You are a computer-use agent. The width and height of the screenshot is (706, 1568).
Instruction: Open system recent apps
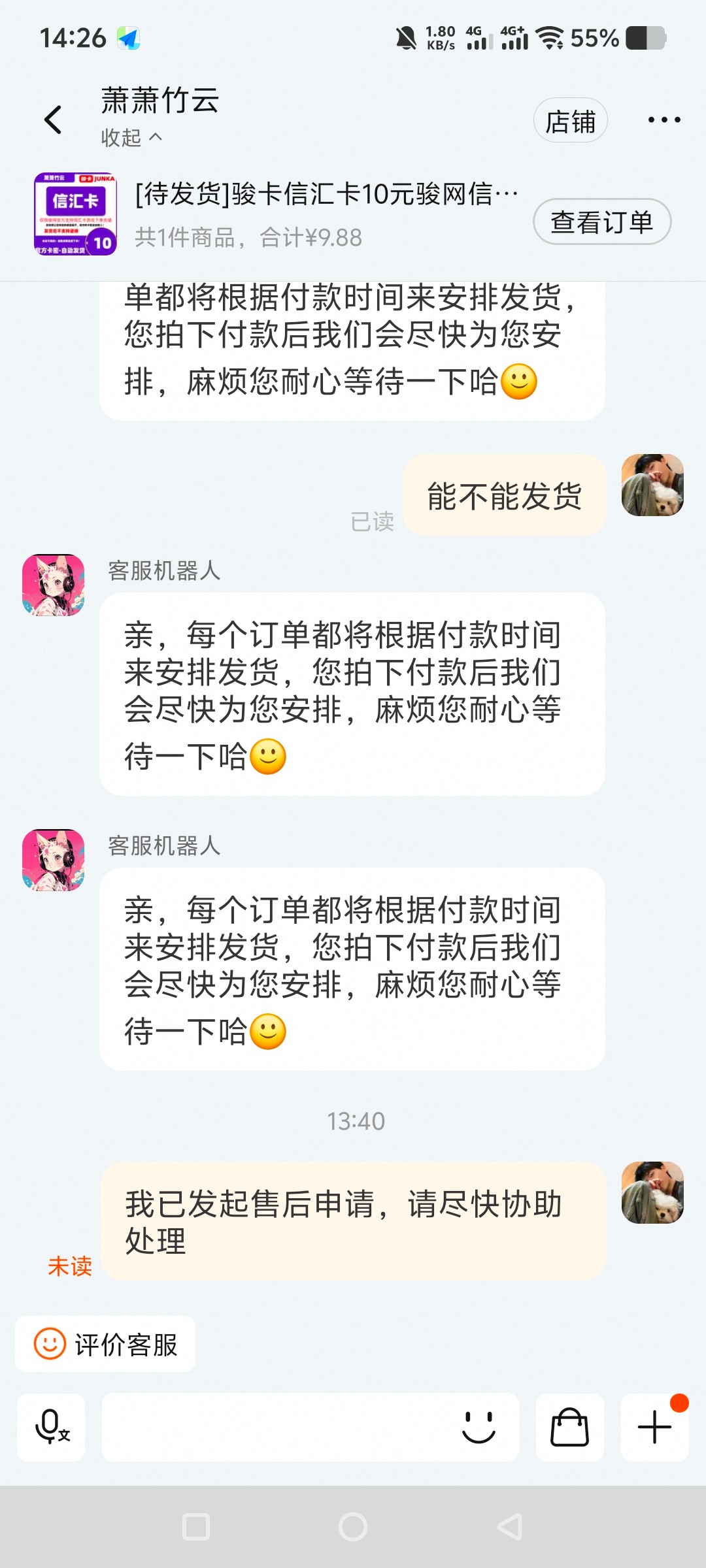196,1527
